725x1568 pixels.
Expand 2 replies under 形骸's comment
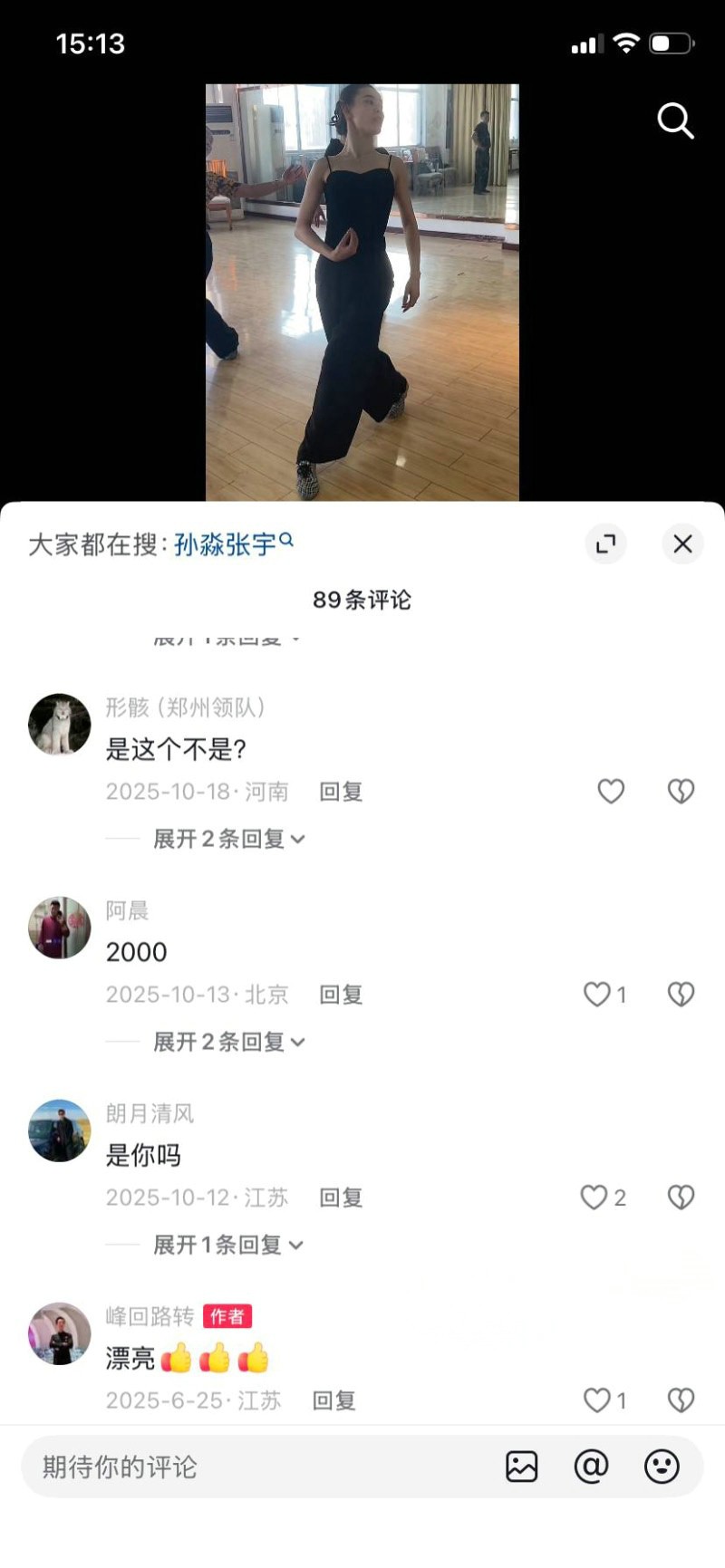coord(228,839)
